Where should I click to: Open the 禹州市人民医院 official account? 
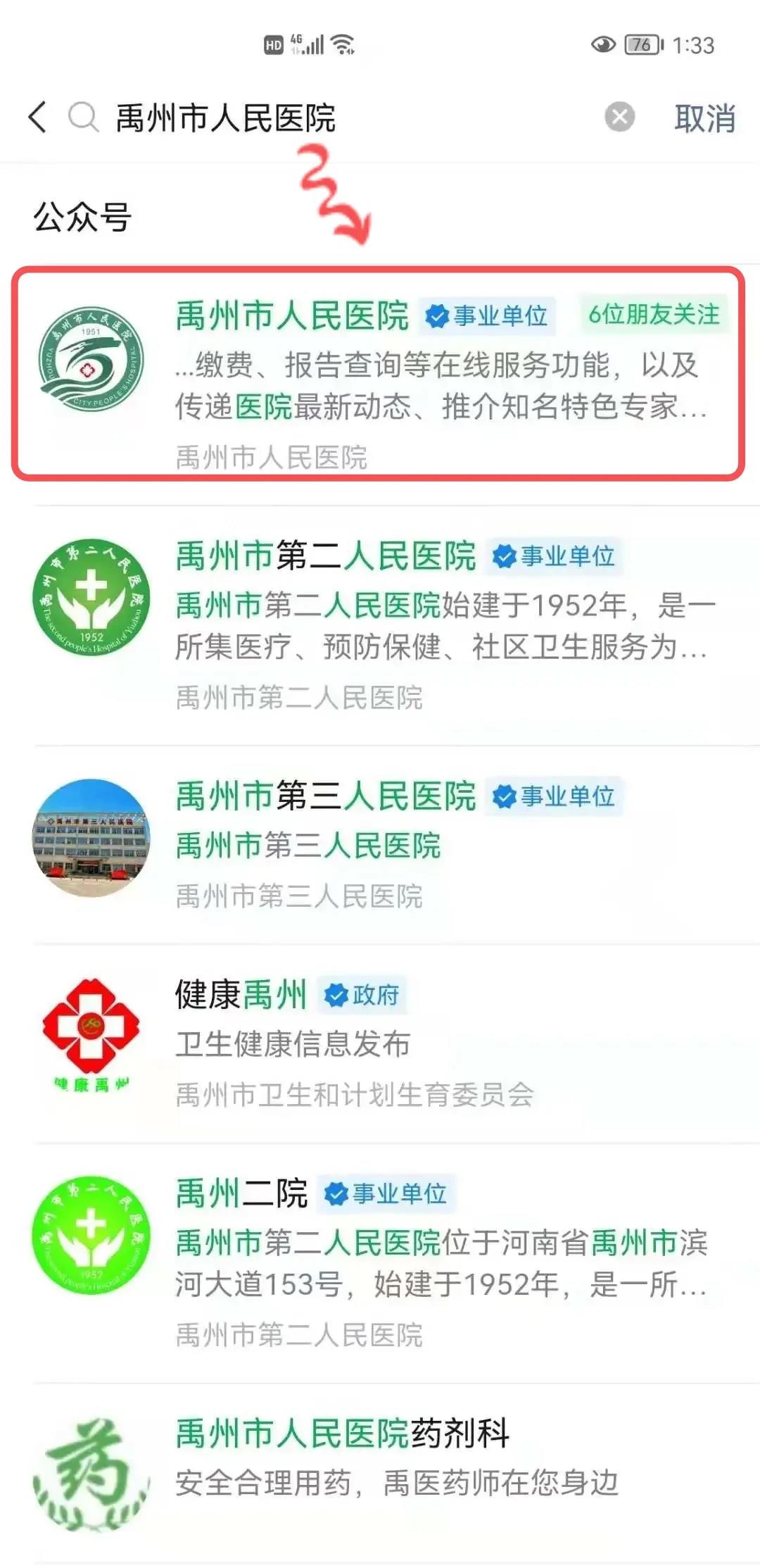coord(379,373)
